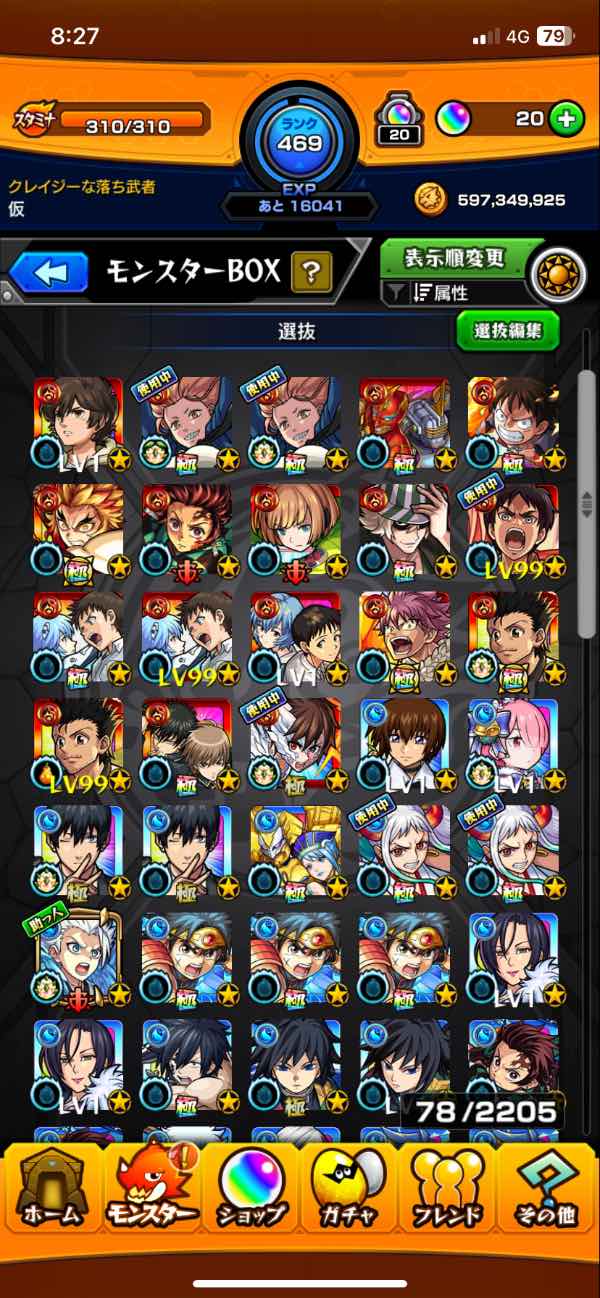
Task: Tap the 表示順変更 sort order button
Action: pyautogui.click(x=455, y=259)
